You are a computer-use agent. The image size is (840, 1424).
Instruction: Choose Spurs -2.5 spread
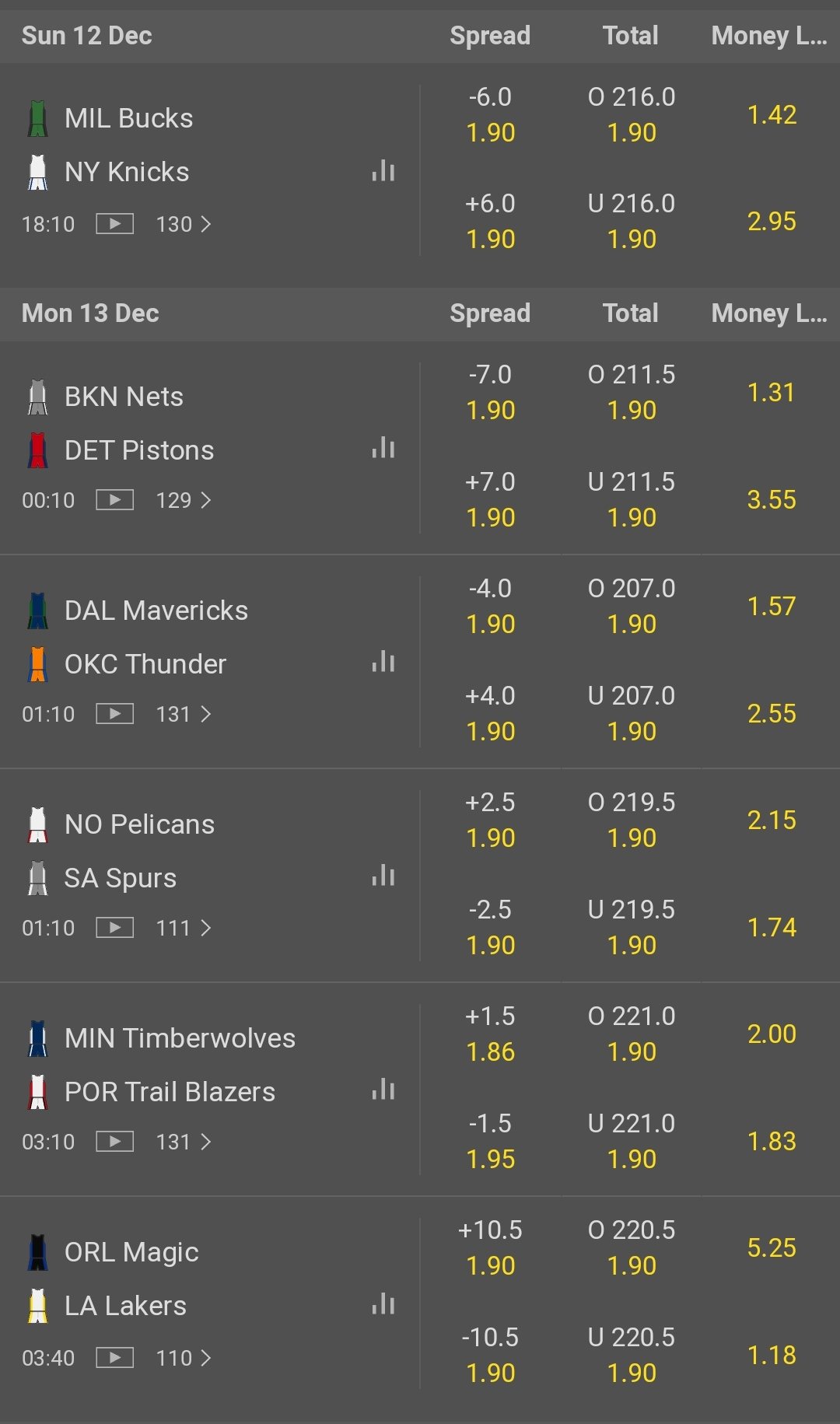(490, 927)
